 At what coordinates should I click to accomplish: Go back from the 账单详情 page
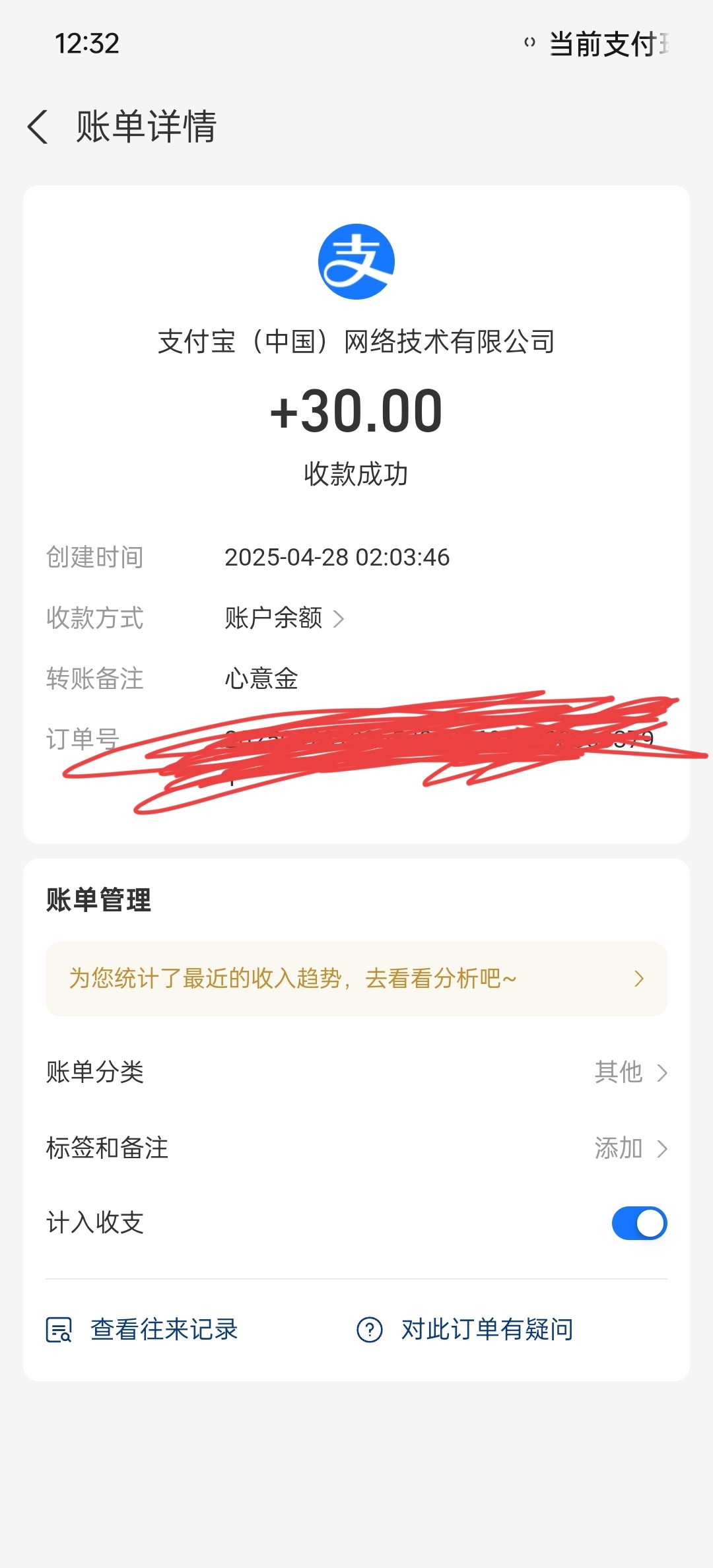(x=38, y=126)
